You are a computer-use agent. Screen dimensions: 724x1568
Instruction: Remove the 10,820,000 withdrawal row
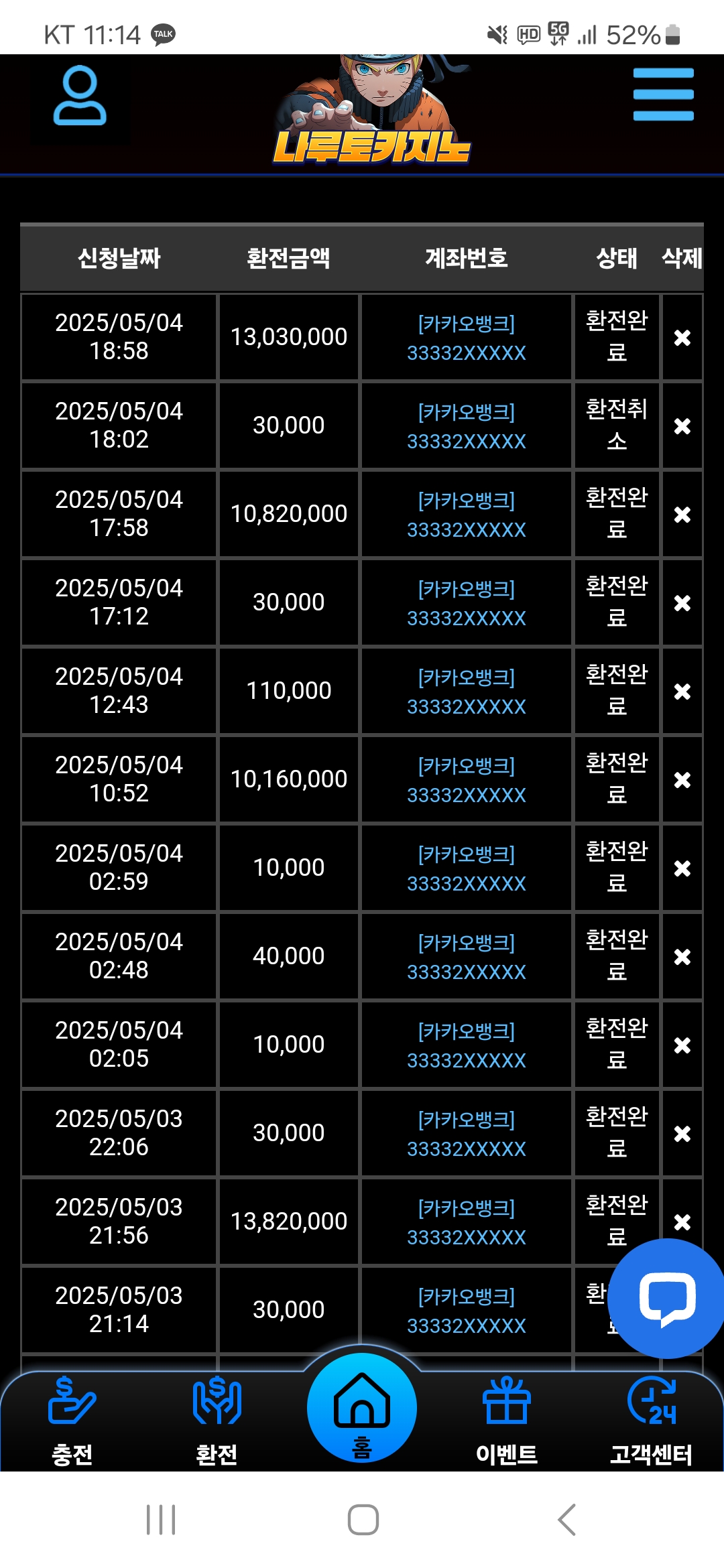click(682, 515)
